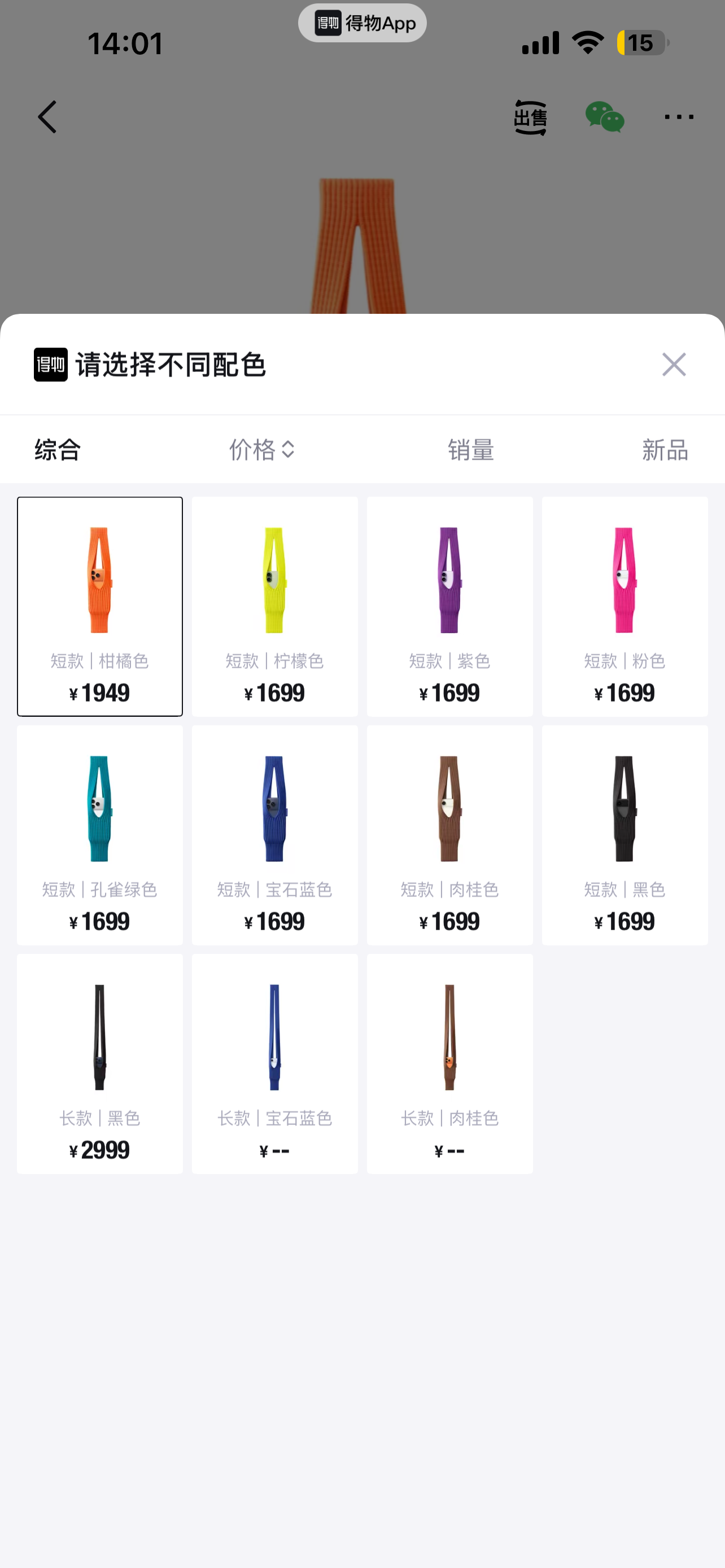The width and height of the screenshot is (725, 1568).
Task: Select 短款 宝石蓝色 colorway
Action: pyautogui.click(x=274, y=835)
